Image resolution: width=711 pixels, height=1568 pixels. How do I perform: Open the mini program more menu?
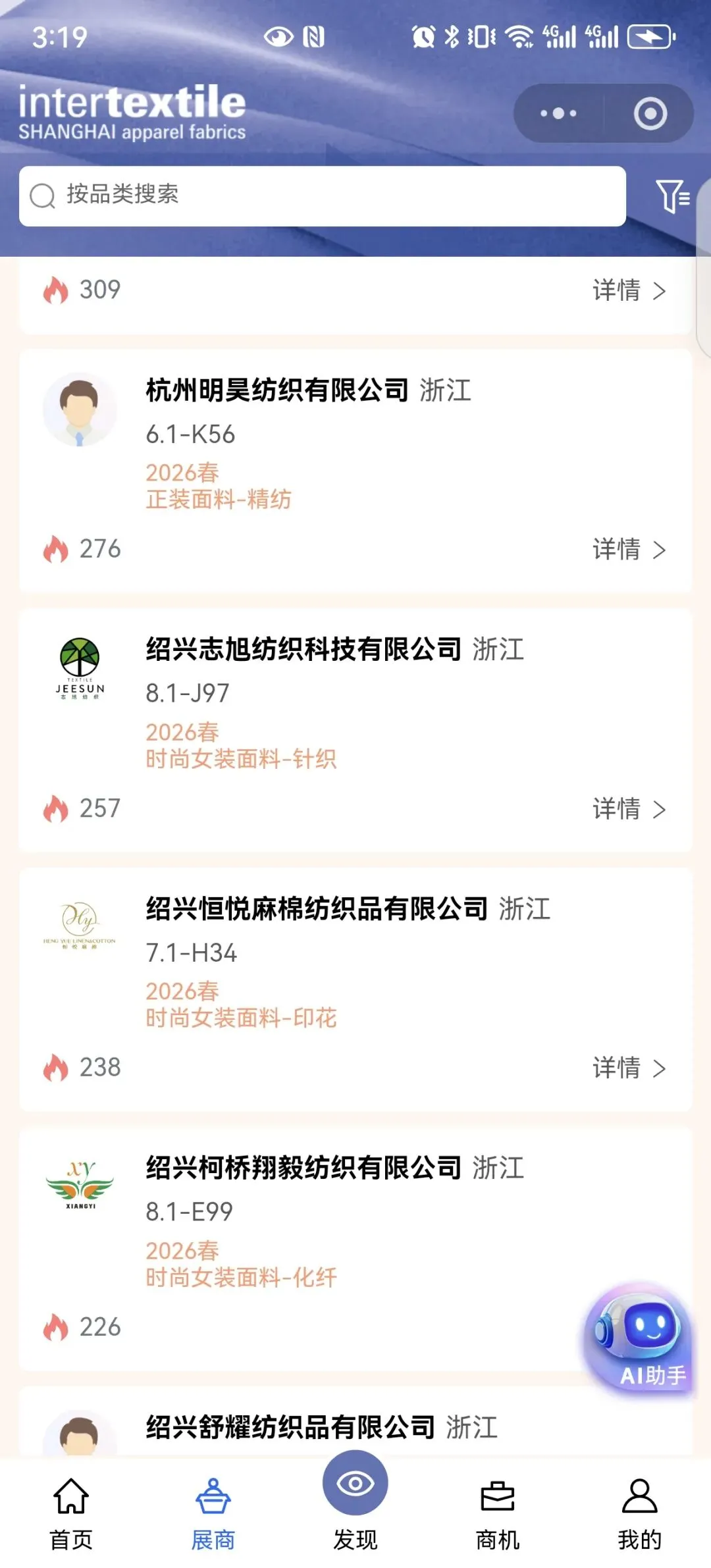click(558, 113)
